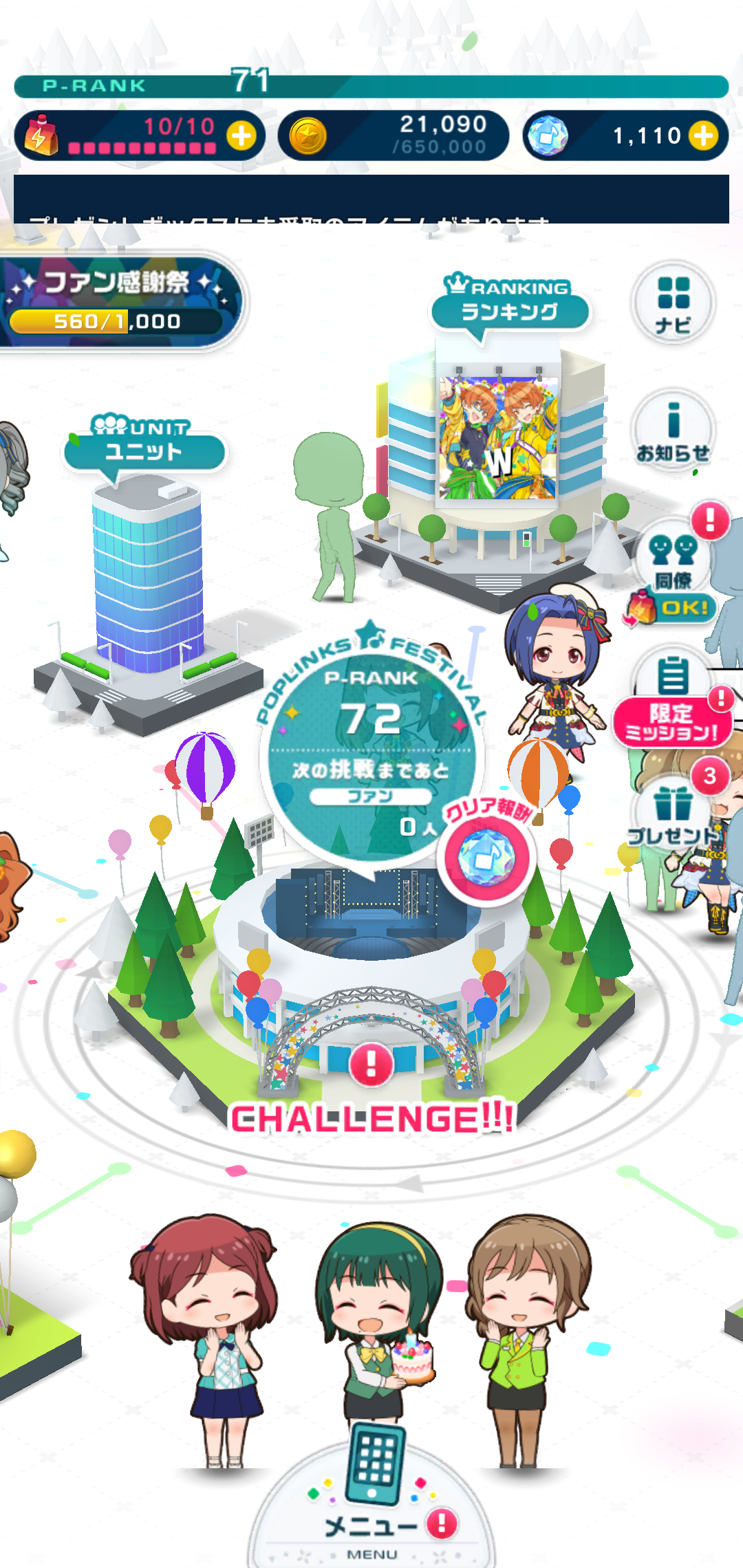The width and height of the screenshot is (743, 1568).
Task: Open お知らせ announcements
Action: tap(674, 431)
